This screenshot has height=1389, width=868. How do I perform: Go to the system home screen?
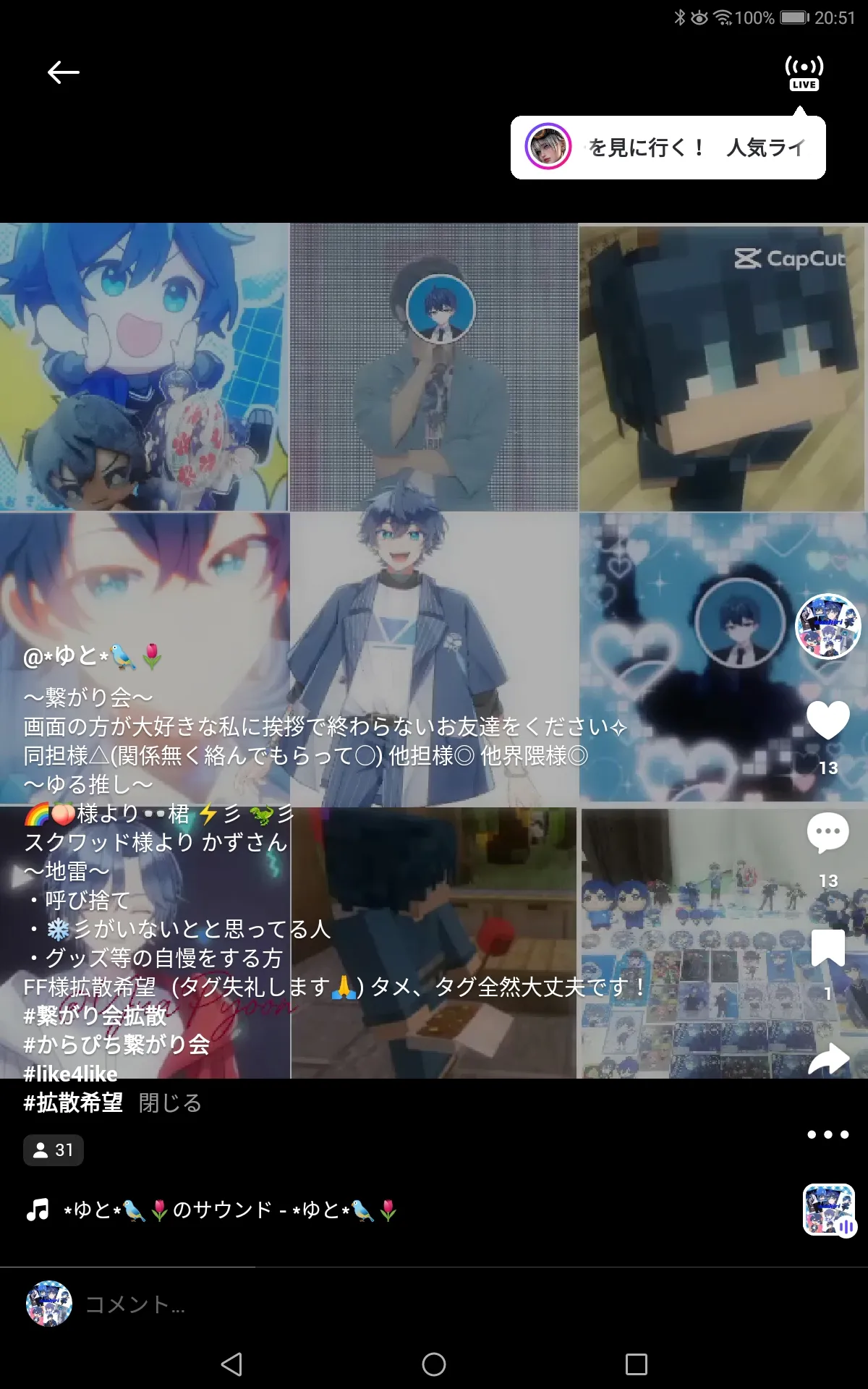pos(434,1364)
